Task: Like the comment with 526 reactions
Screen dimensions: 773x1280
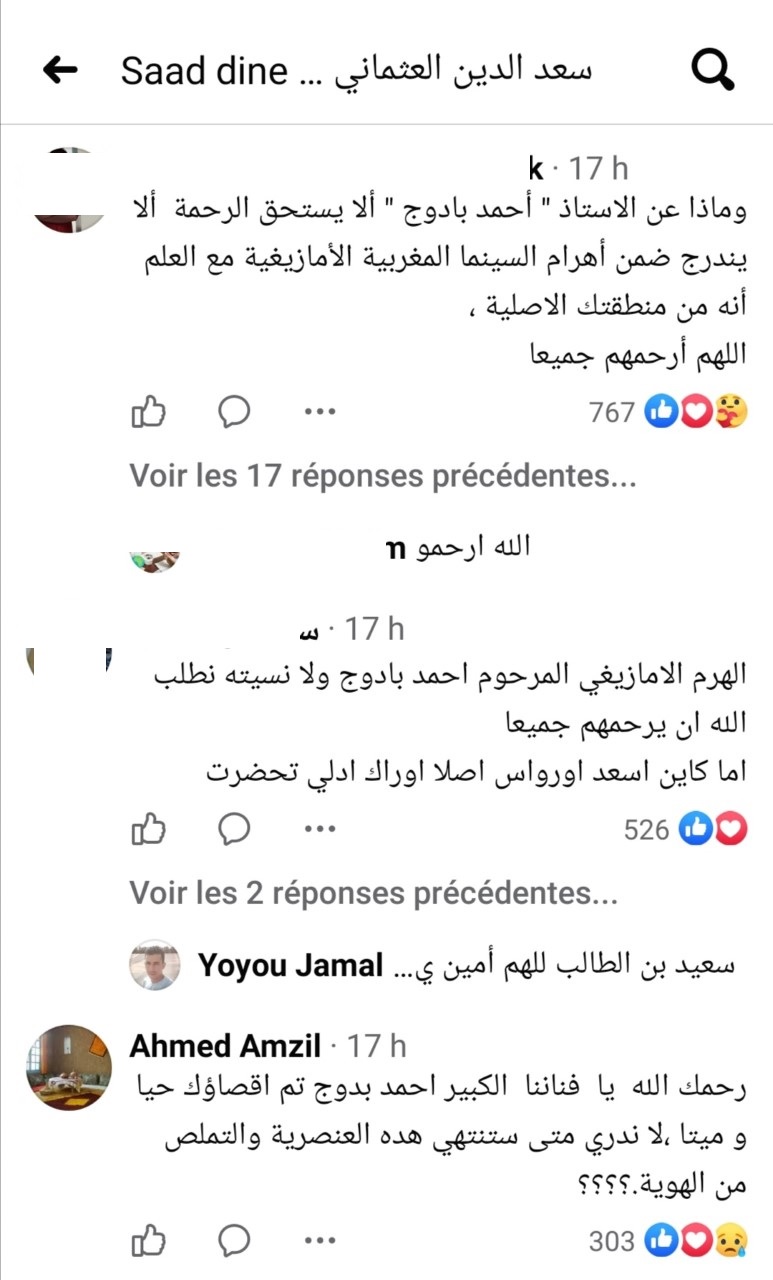Action: click(148, 828)
